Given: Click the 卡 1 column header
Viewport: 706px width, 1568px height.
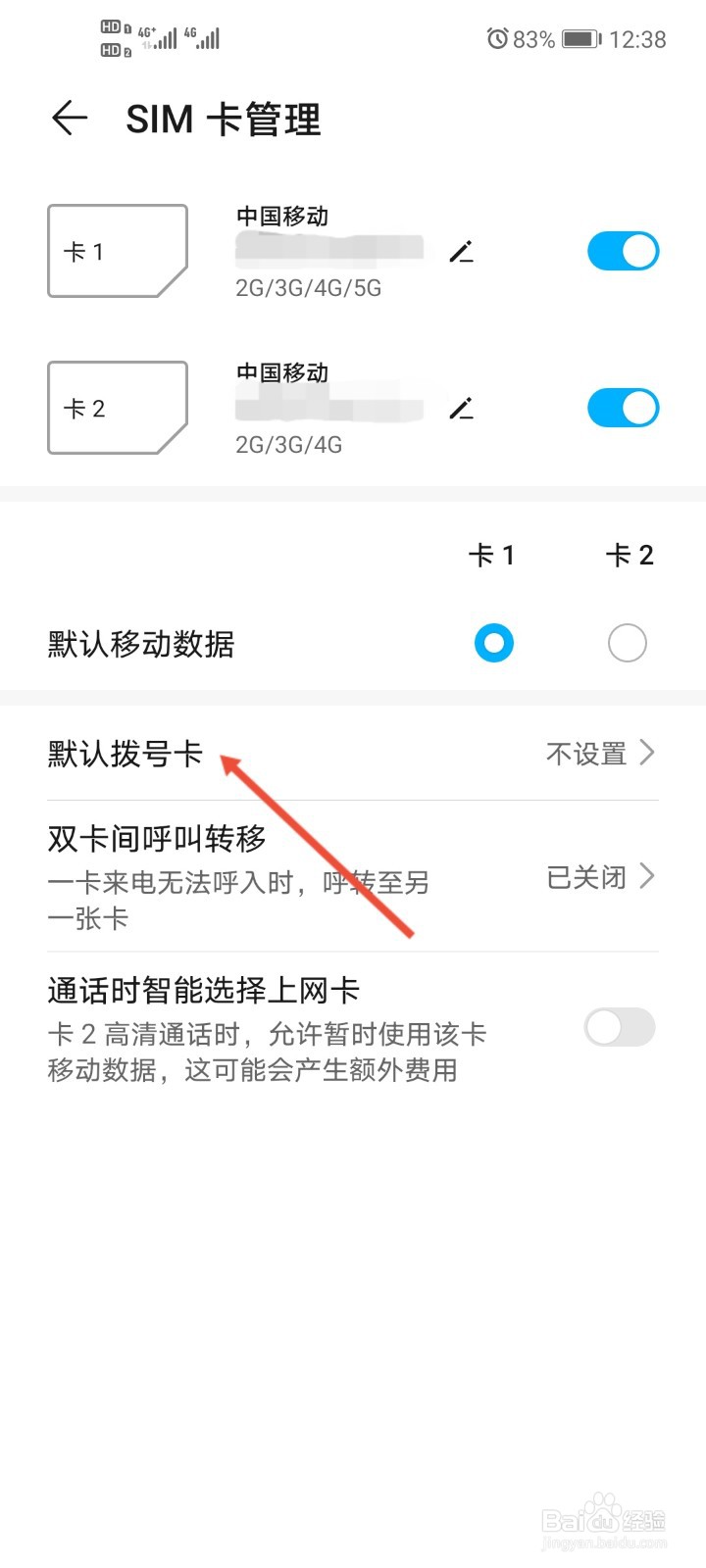Looking at the screenshot, I should tap(493, 555).
